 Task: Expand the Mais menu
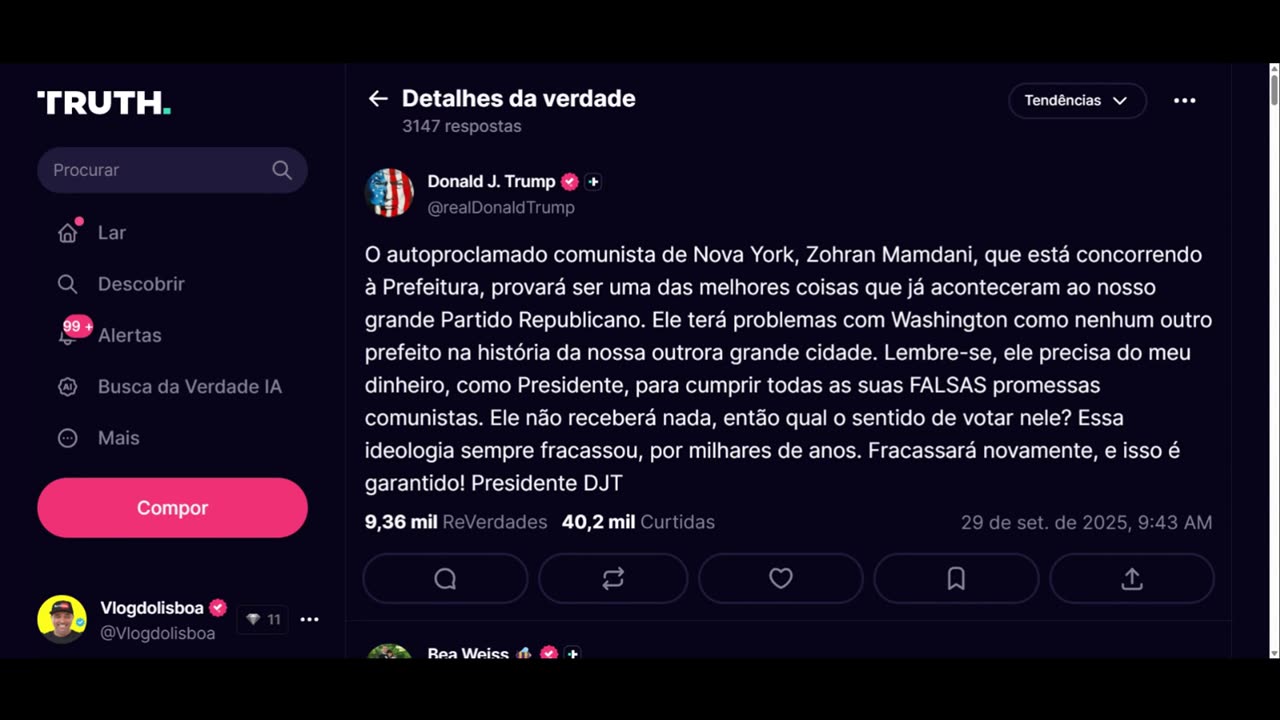(118, 438)
